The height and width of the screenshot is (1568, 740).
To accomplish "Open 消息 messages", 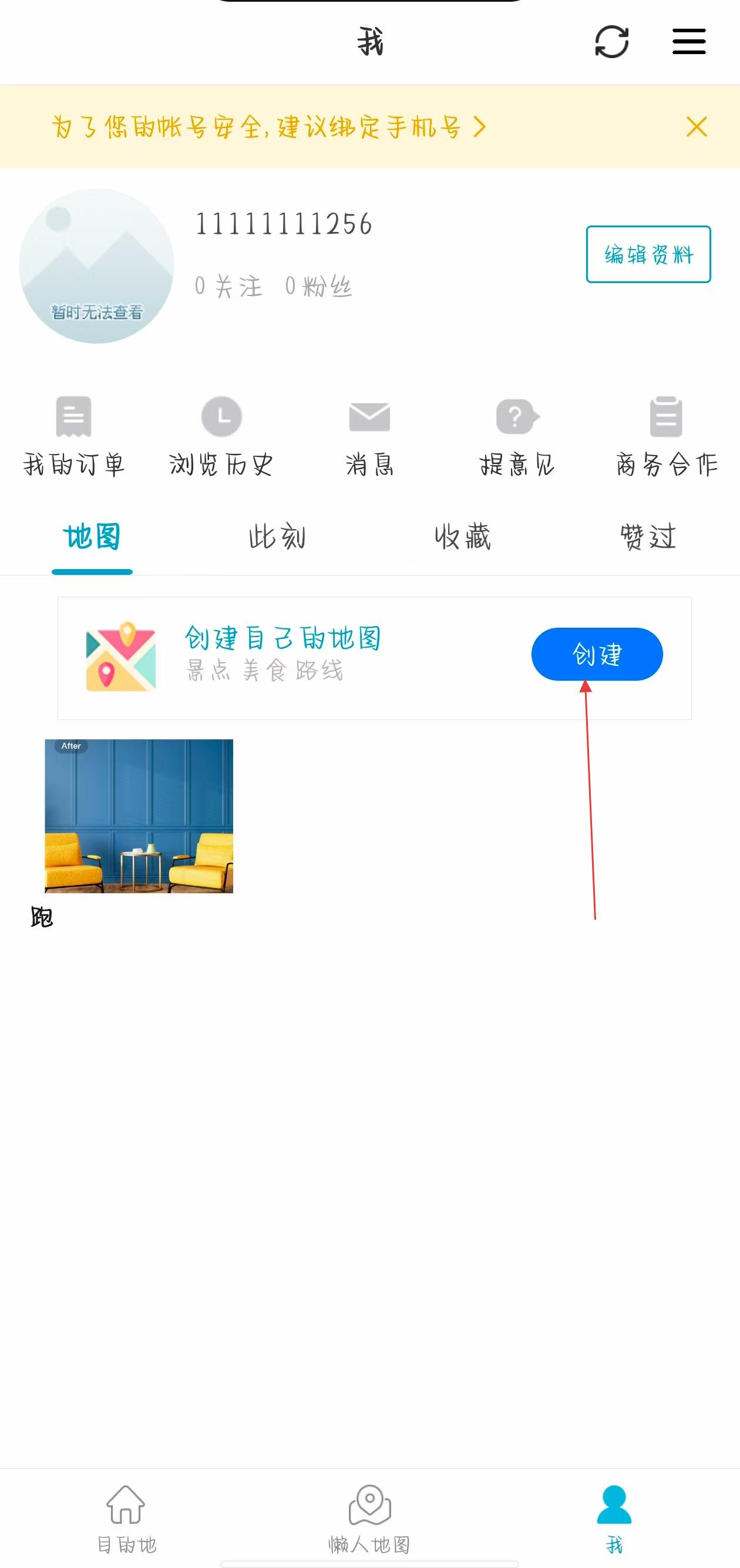I will [x=369, y=436].
